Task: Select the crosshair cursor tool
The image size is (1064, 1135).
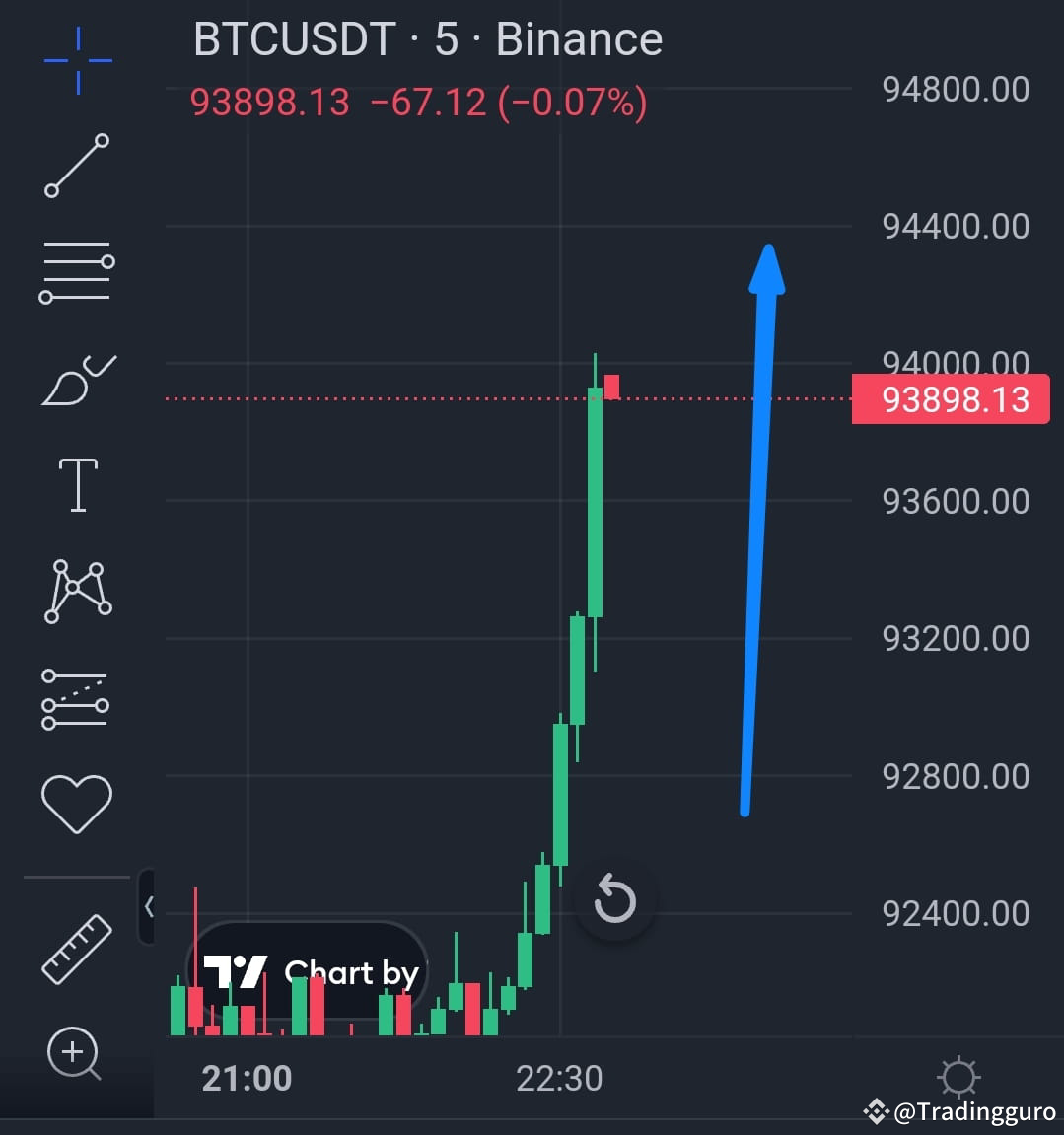Action: pyautogui.click(x=76, y=59)
